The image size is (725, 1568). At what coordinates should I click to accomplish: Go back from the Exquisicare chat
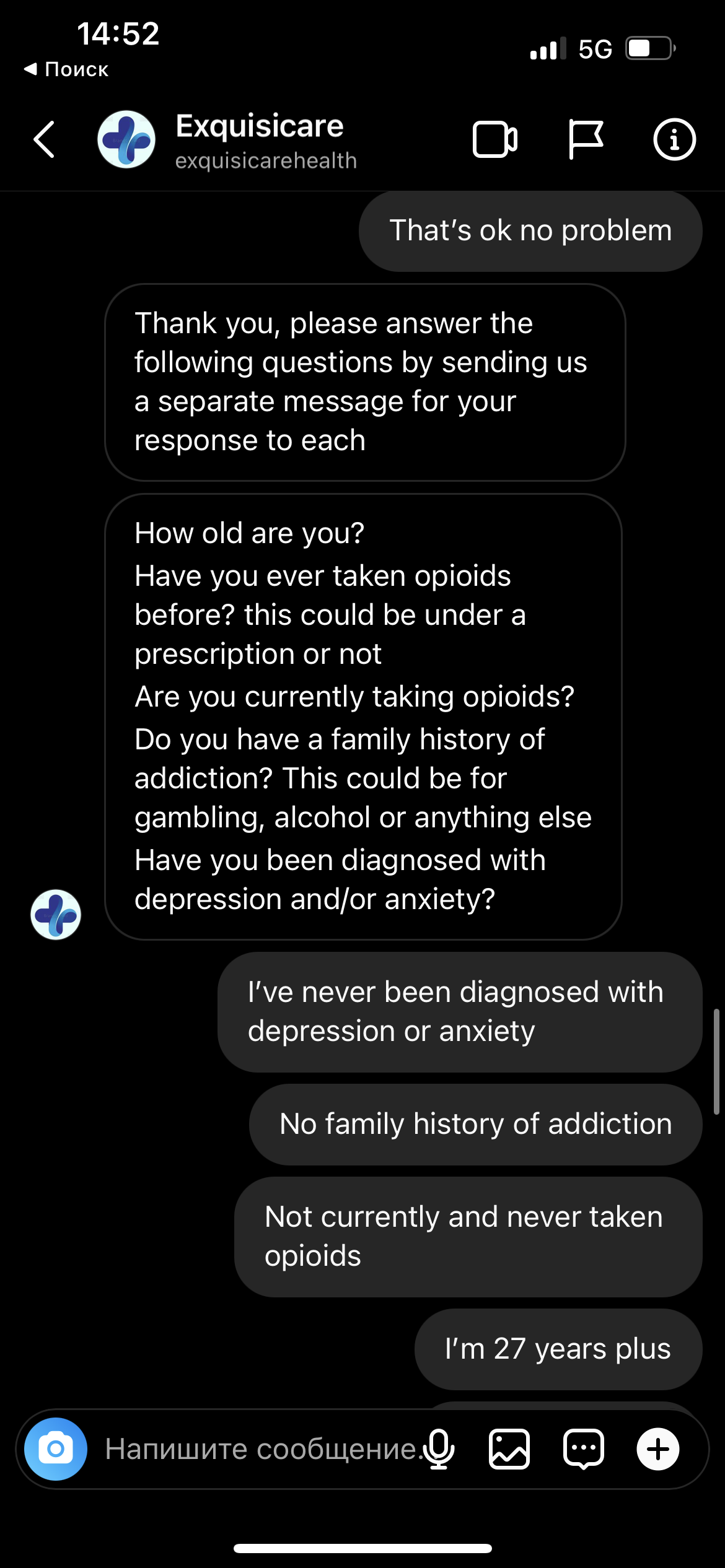click(x=44, y=139)
